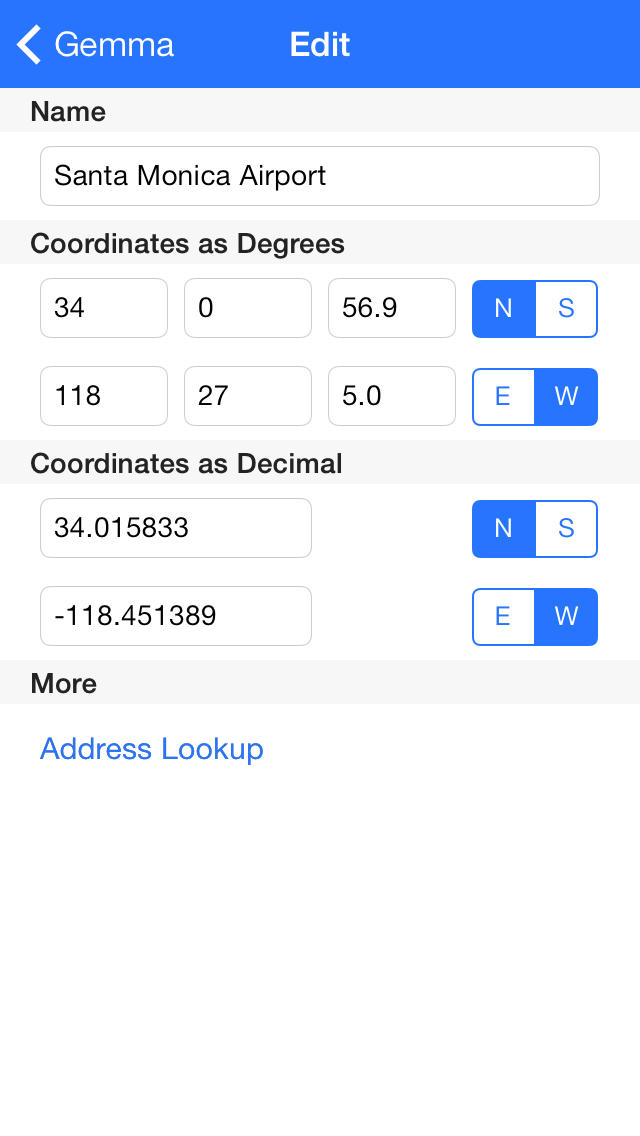Tap the latitude degrees field showing 34
The height and width of the screenshot is (1136, 640).
(x=104, y=308)
